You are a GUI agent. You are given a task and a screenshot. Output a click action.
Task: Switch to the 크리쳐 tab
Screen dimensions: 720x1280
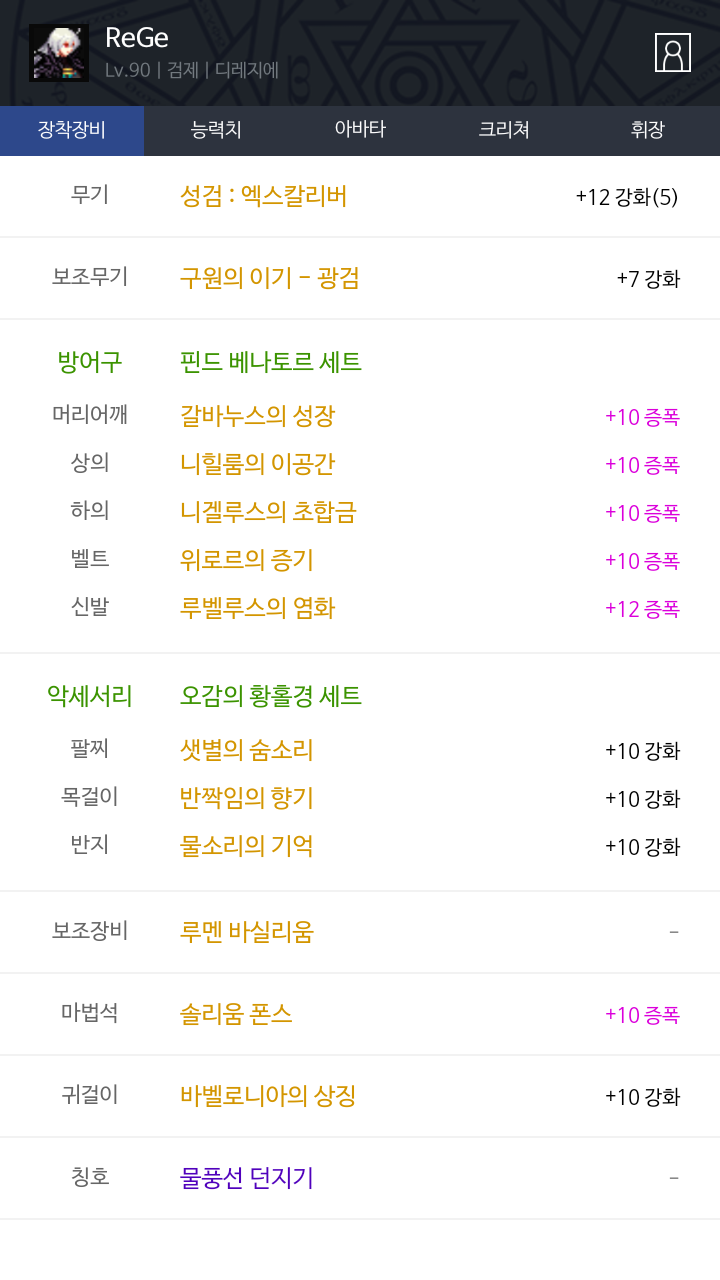(504, 130)
